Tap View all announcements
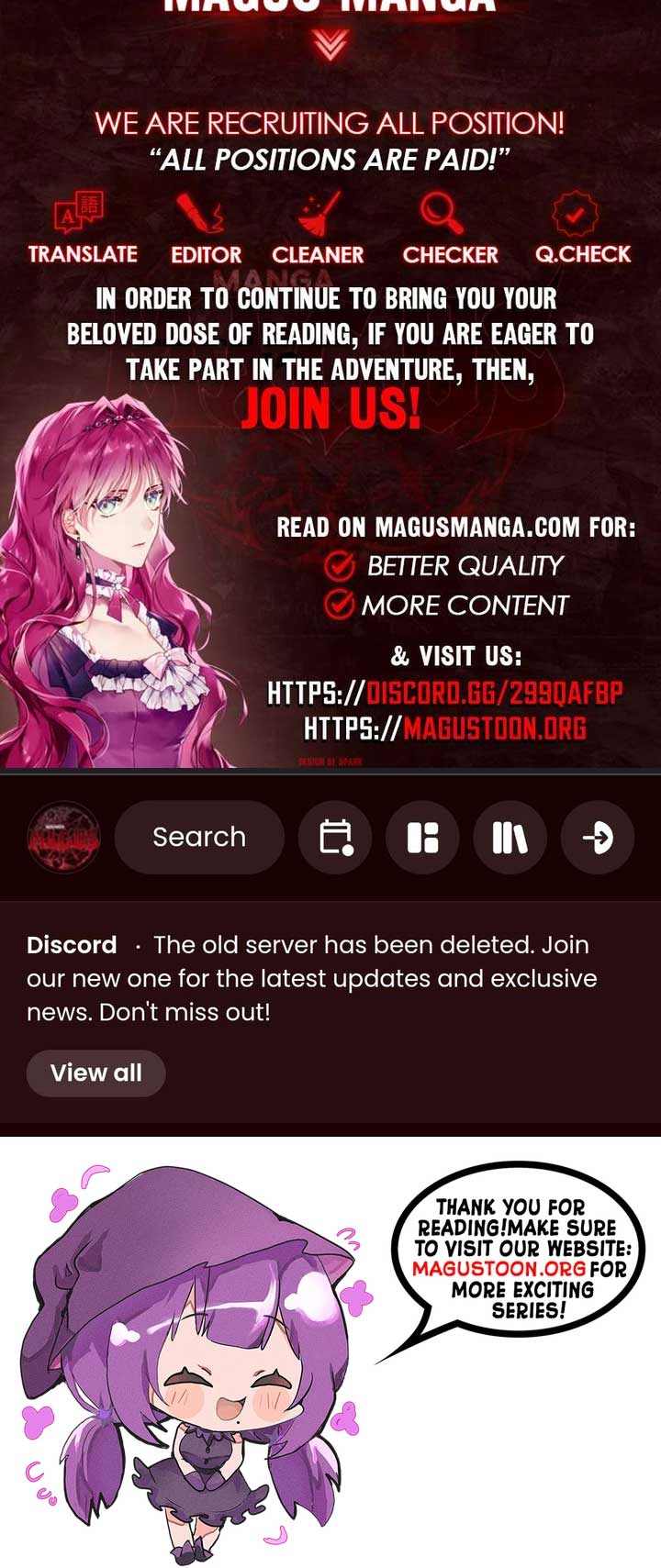Screen dimensions: 661x1568 click(x=95, y=1073)
